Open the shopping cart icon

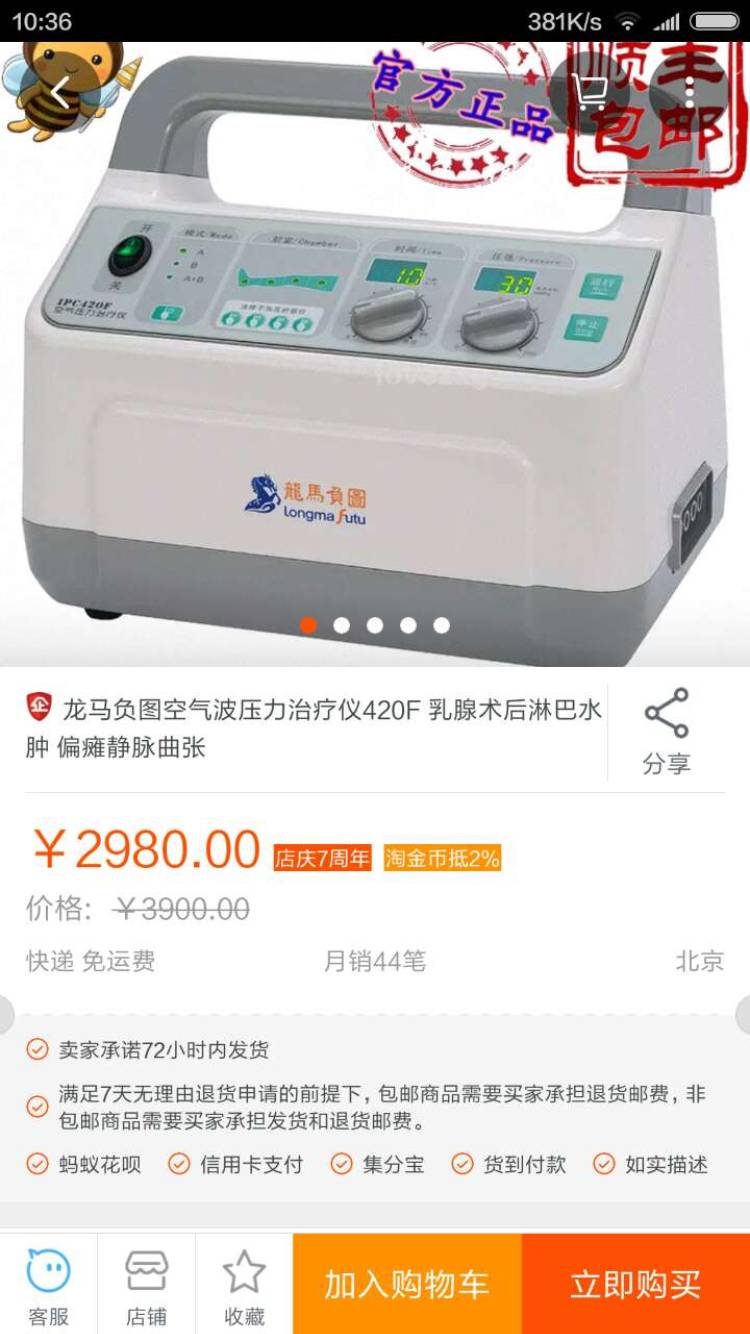pos(592,94)
